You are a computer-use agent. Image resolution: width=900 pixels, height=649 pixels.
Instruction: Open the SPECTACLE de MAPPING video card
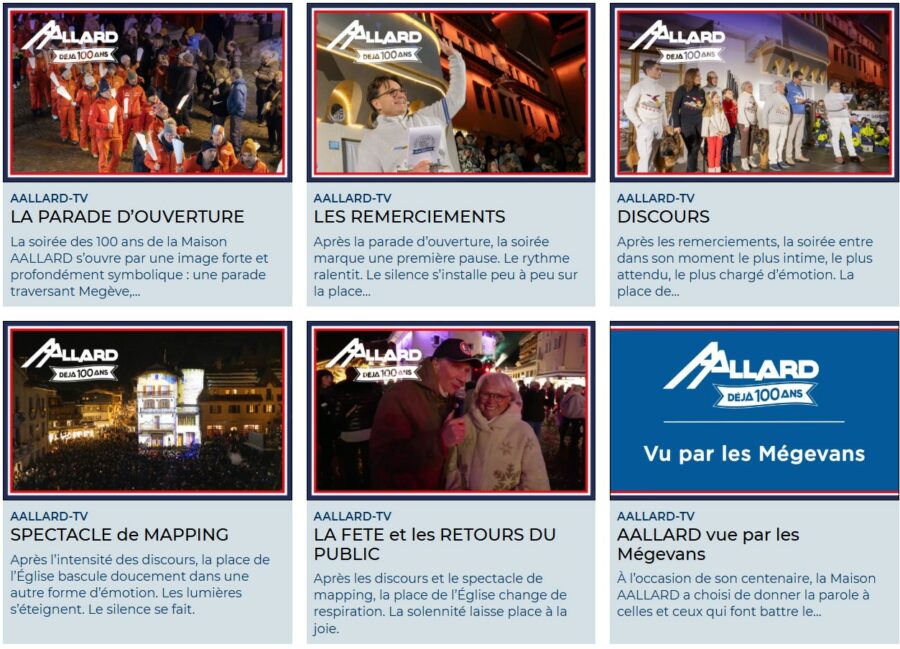[x=119, y=534]
